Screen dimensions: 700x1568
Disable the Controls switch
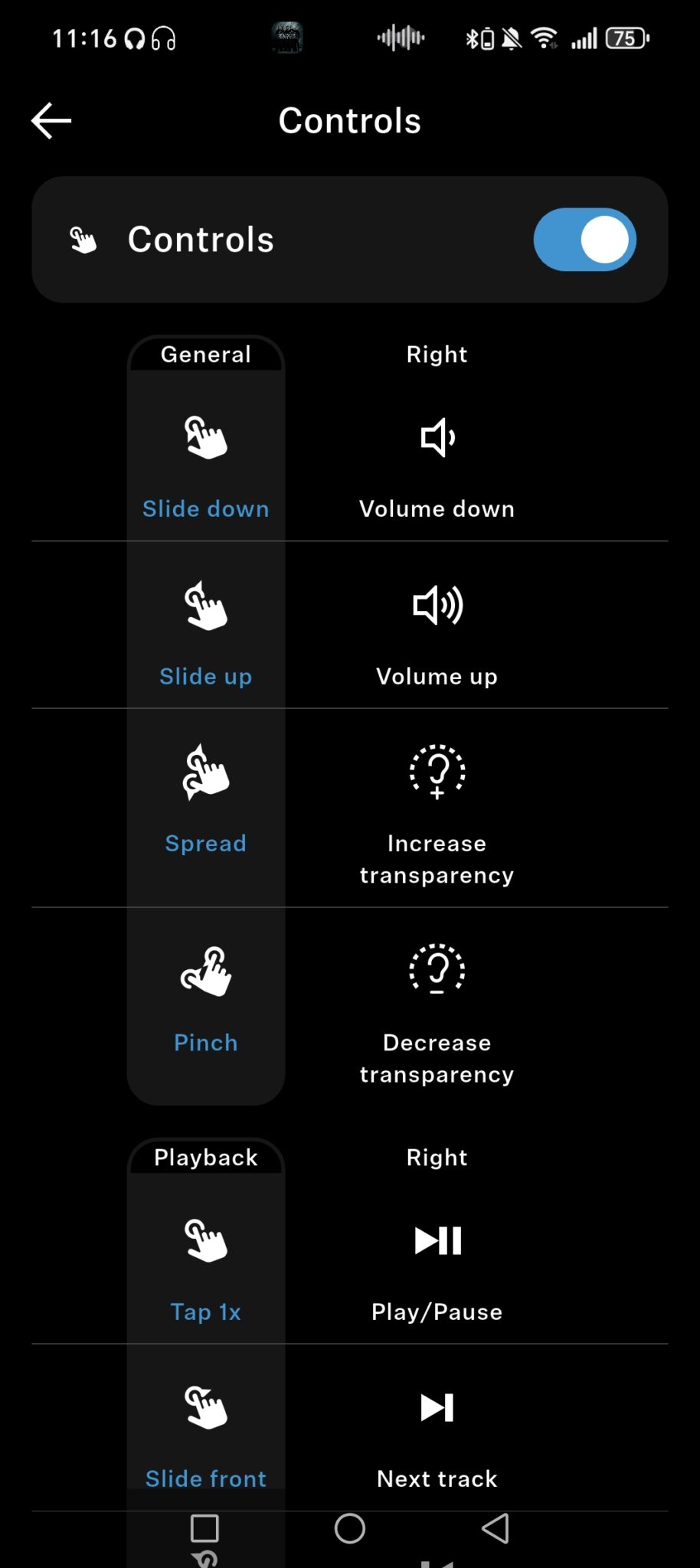point(584,240)
